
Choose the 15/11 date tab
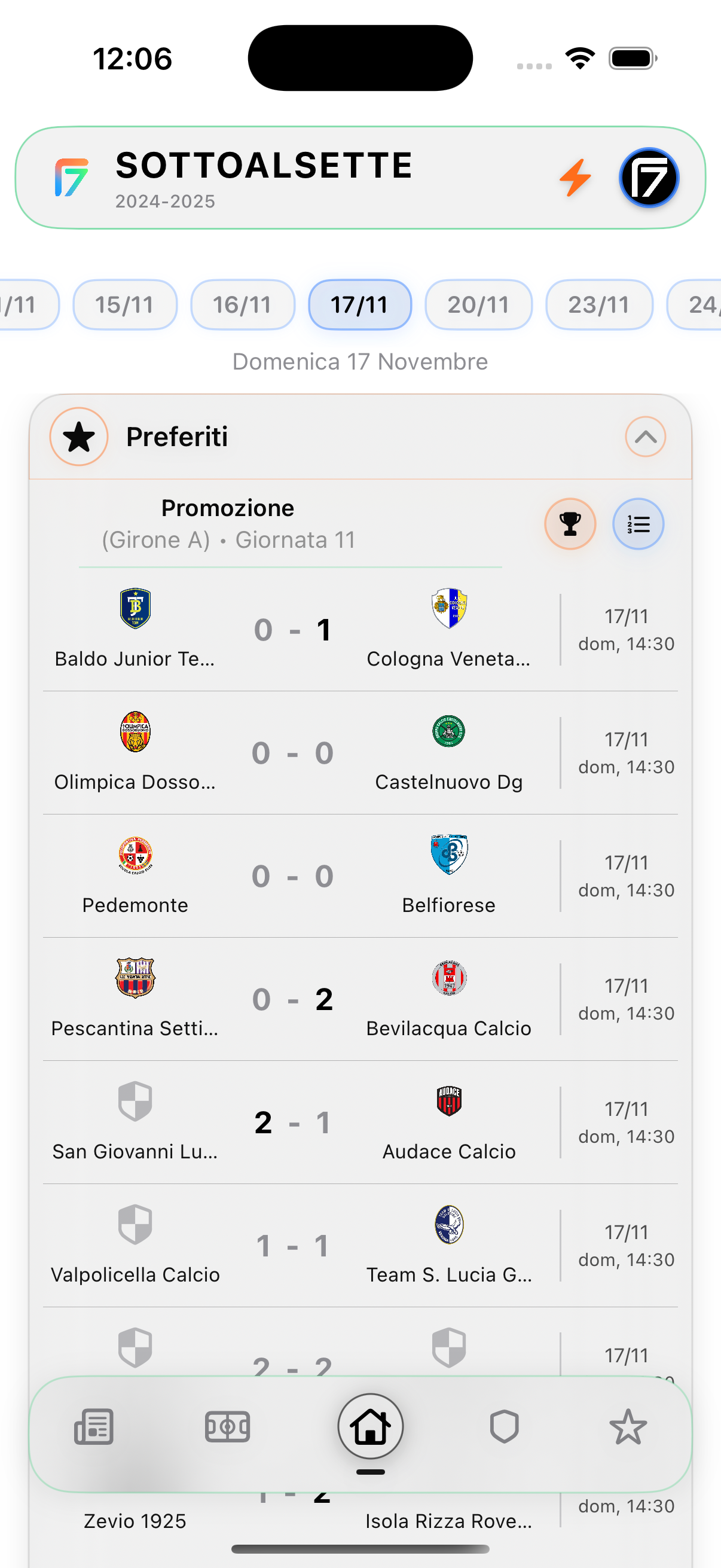(125, 305)
